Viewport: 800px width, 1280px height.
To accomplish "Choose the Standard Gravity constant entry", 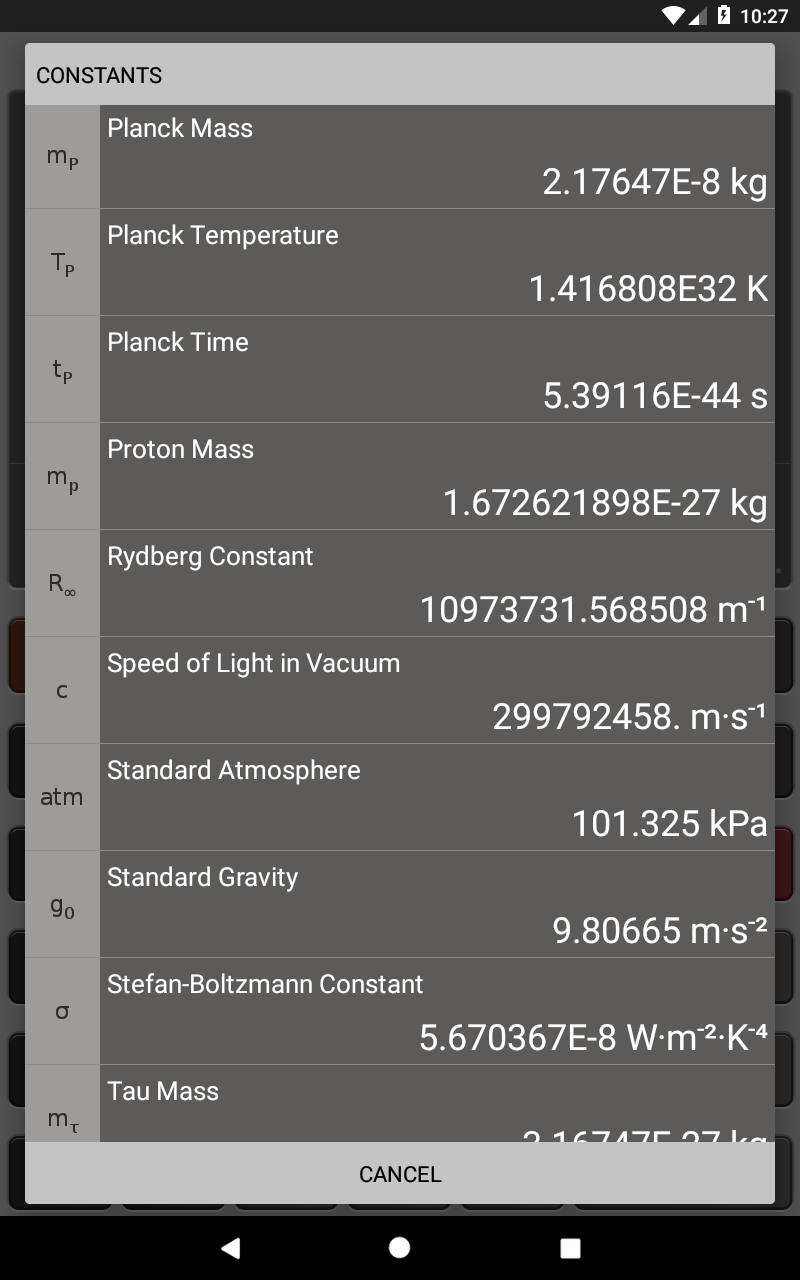I will point(437,903).
